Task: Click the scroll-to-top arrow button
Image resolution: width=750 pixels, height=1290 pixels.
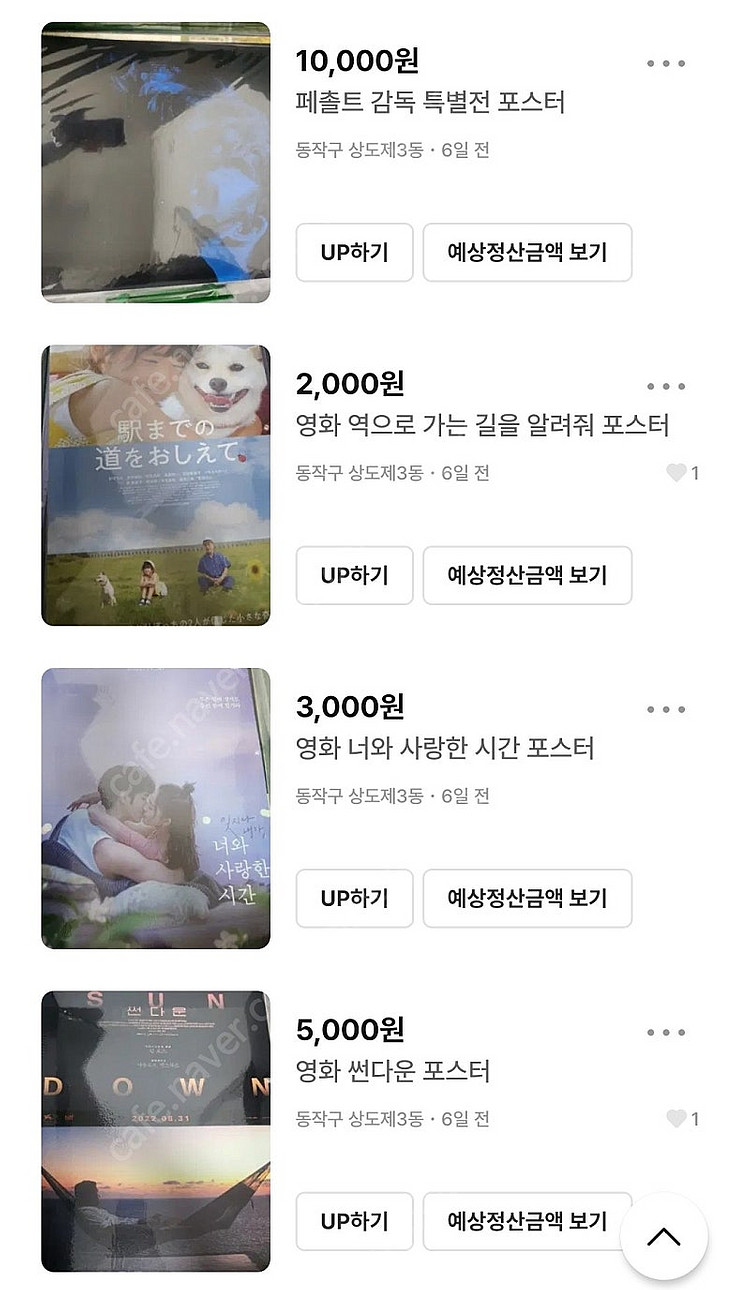Action: pyautogui.click(x=662, y=1237)
